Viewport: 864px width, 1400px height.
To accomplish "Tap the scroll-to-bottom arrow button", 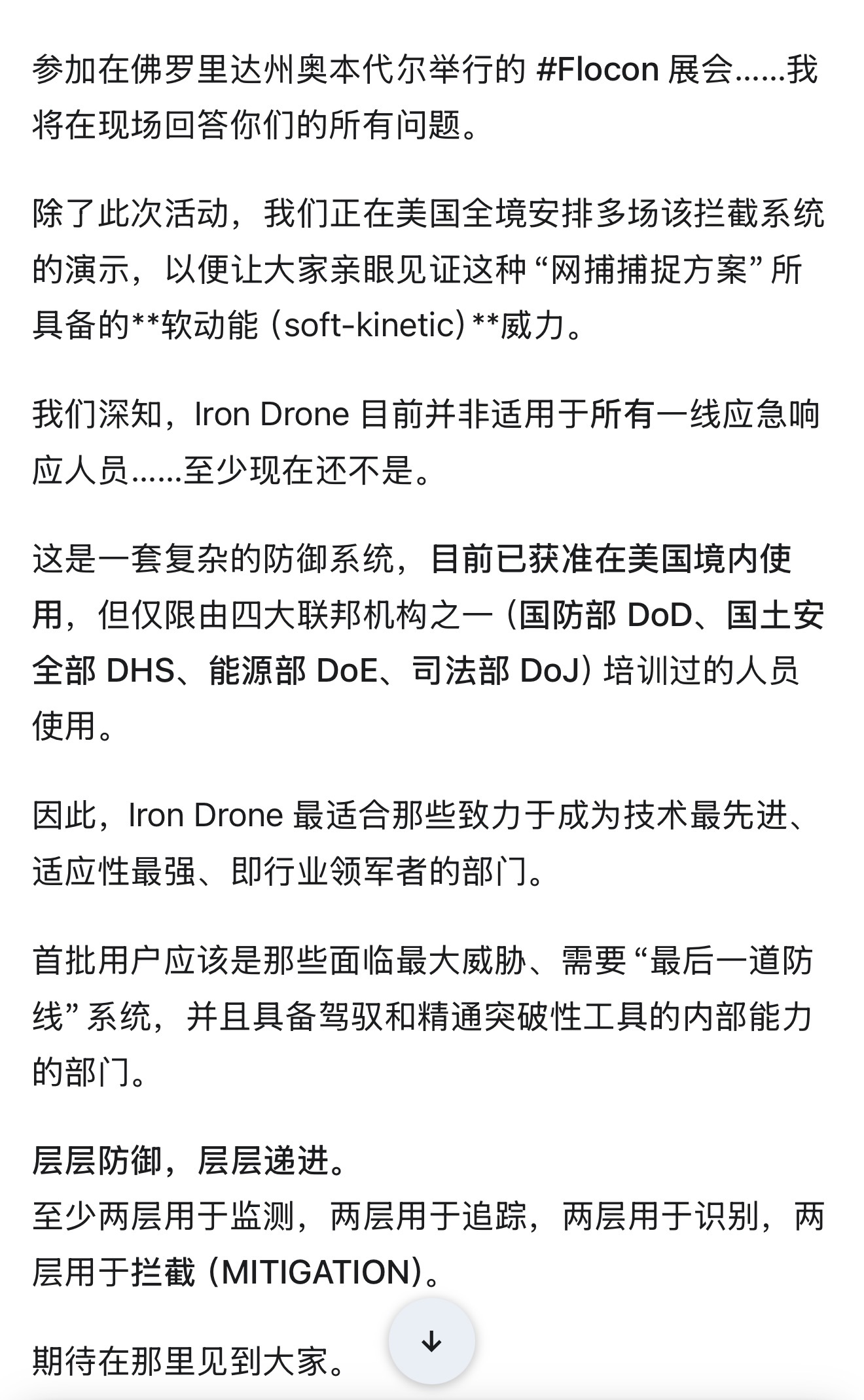I will click(x=431, y=1342).
